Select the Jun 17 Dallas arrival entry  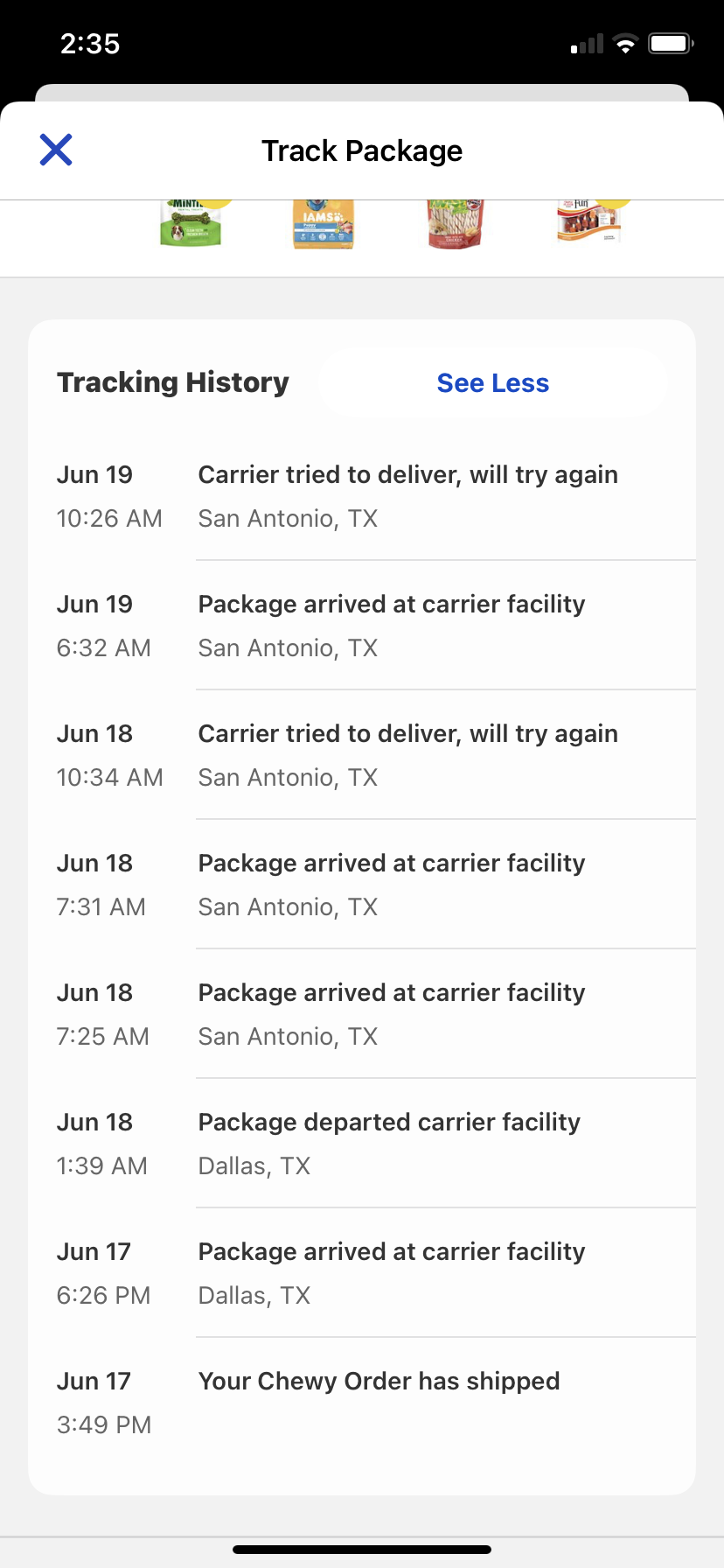[361, 1271]
